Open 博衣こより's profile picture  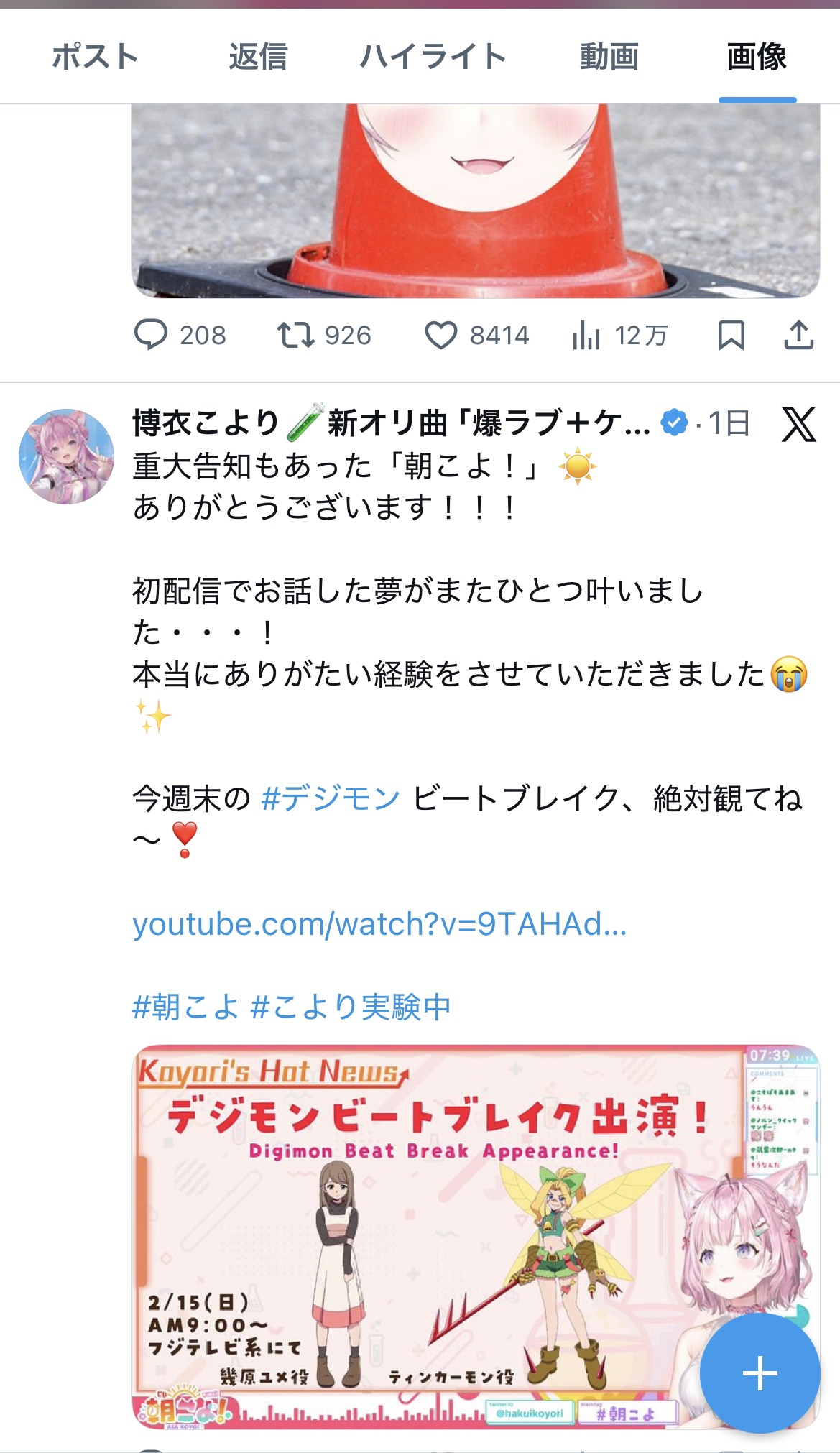tap(66, 457)
